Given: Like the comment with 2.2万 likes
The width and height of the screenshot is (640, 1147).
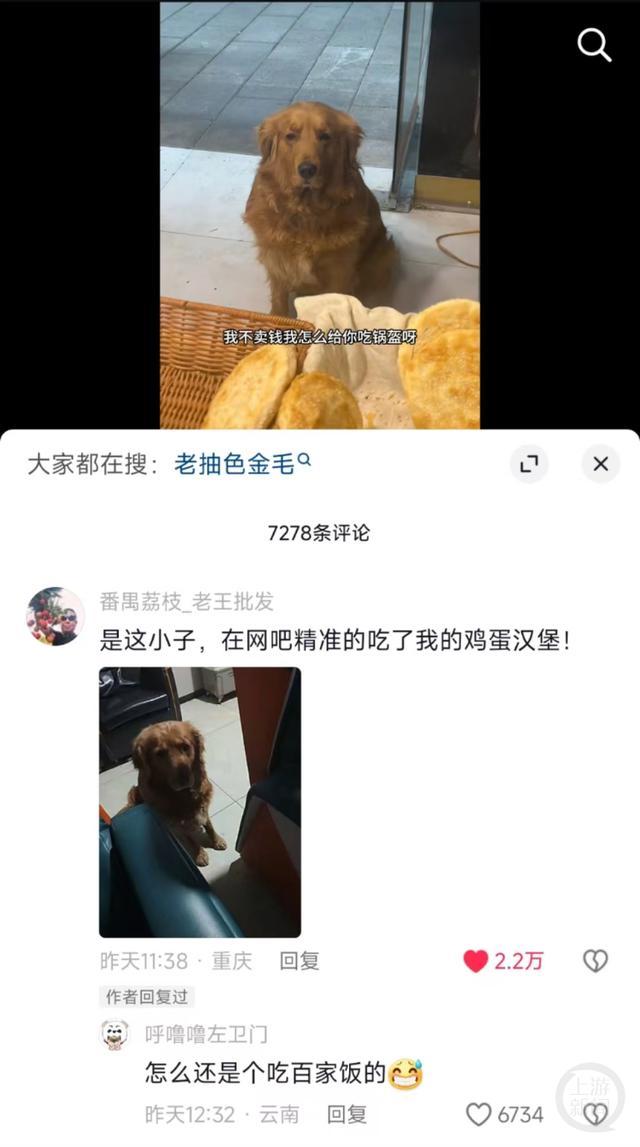Looking at the screenshot, I should tap(476, 961).
